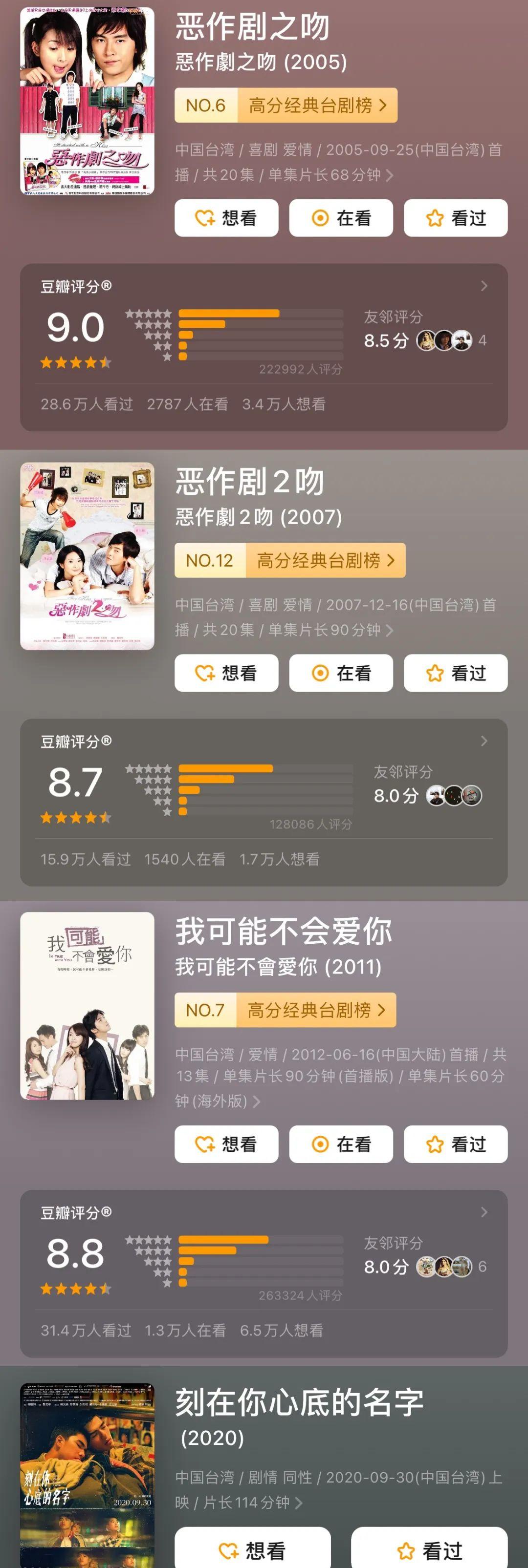The width and height of the screenshot is (528, 1568).
Task: Tap the 在看 target icon for 恶作剧2吻
Action: pyautogui.click(x=321, y=673)
